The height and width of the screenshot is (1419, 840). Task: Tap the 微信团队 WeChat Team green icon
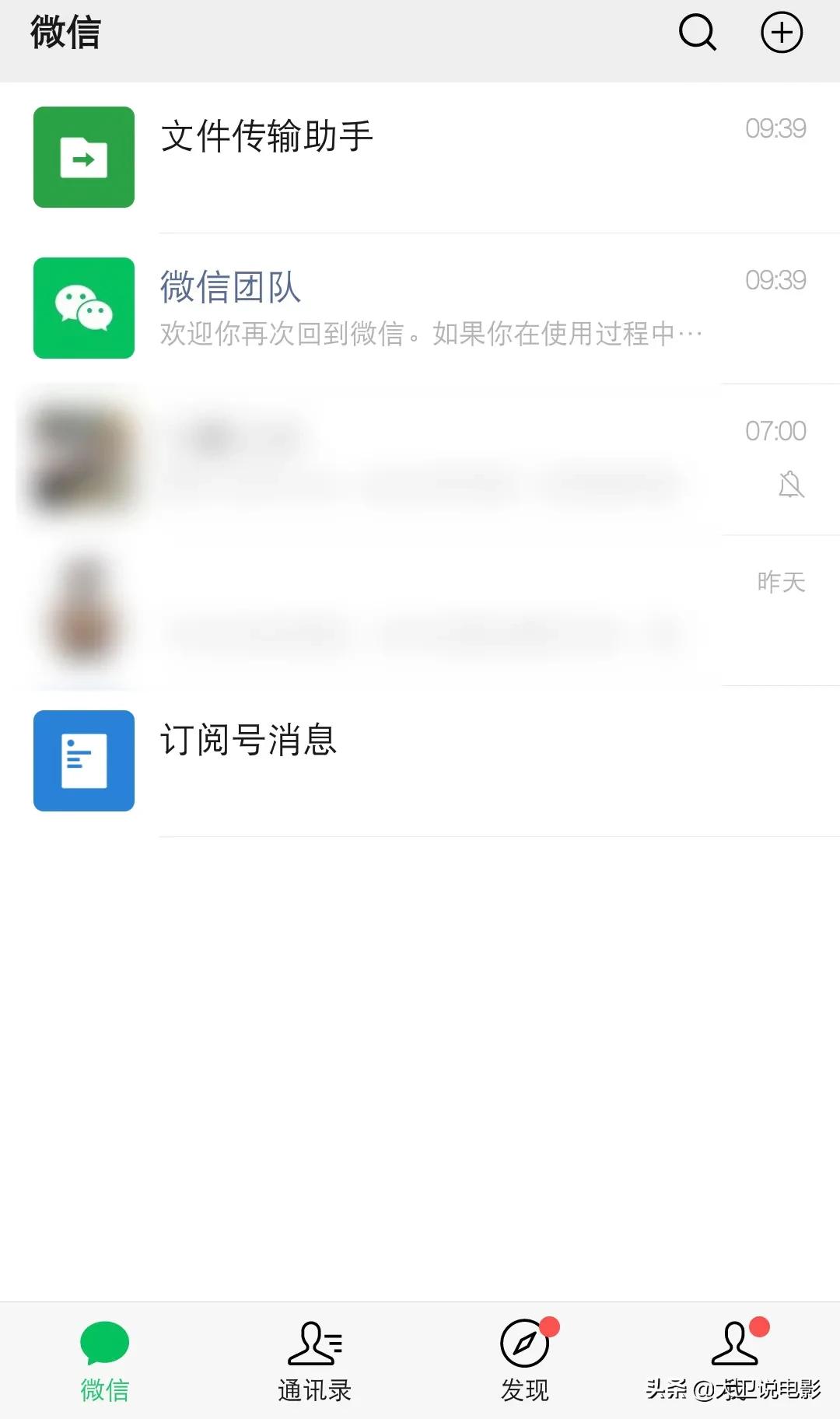pos(83,308)
